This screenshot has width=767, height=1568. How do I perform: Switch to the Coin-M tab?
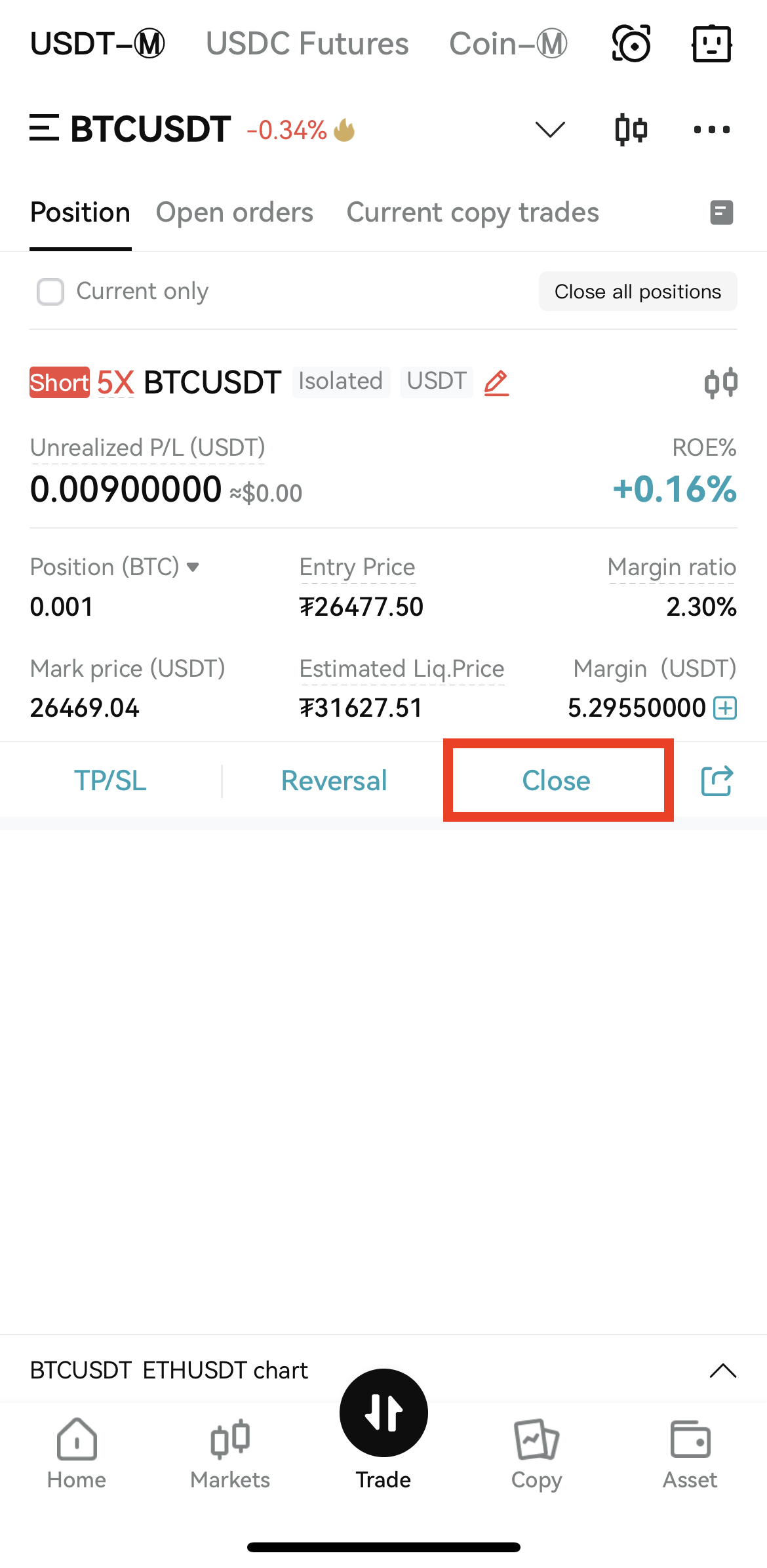(508, 44)
